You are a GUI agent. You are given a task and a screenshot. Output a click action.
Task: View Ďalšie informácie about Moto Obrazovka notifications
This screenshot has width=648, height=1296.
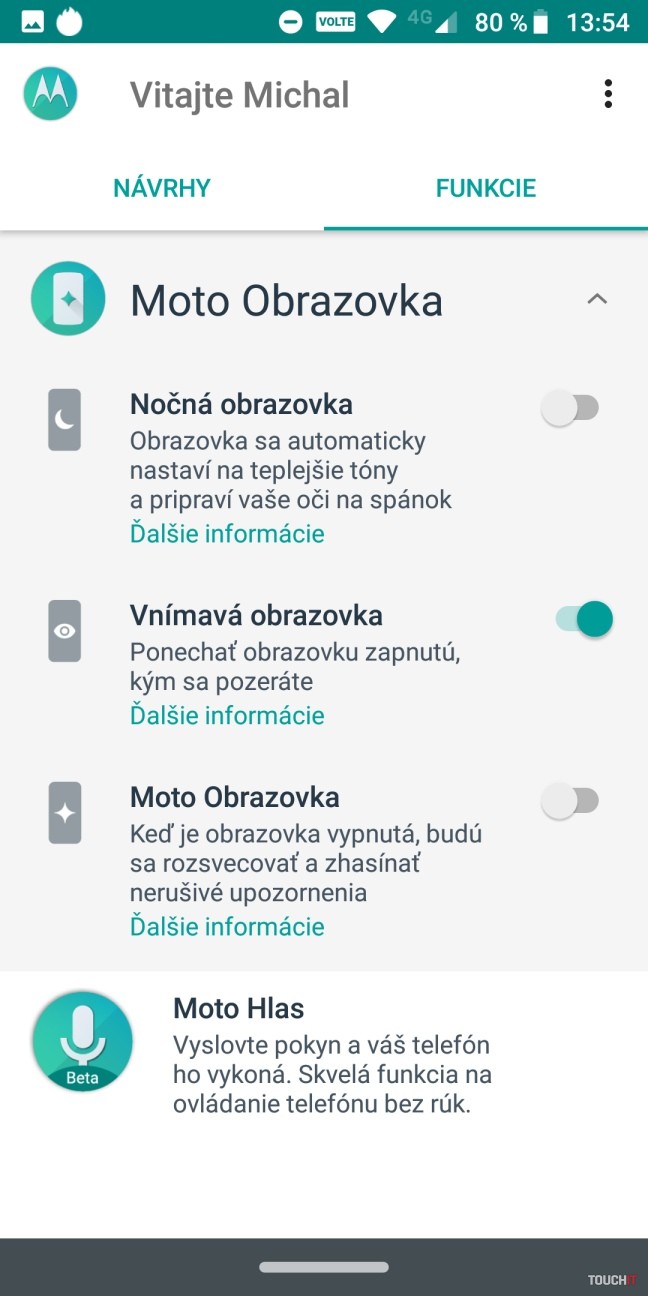point(227,927)
